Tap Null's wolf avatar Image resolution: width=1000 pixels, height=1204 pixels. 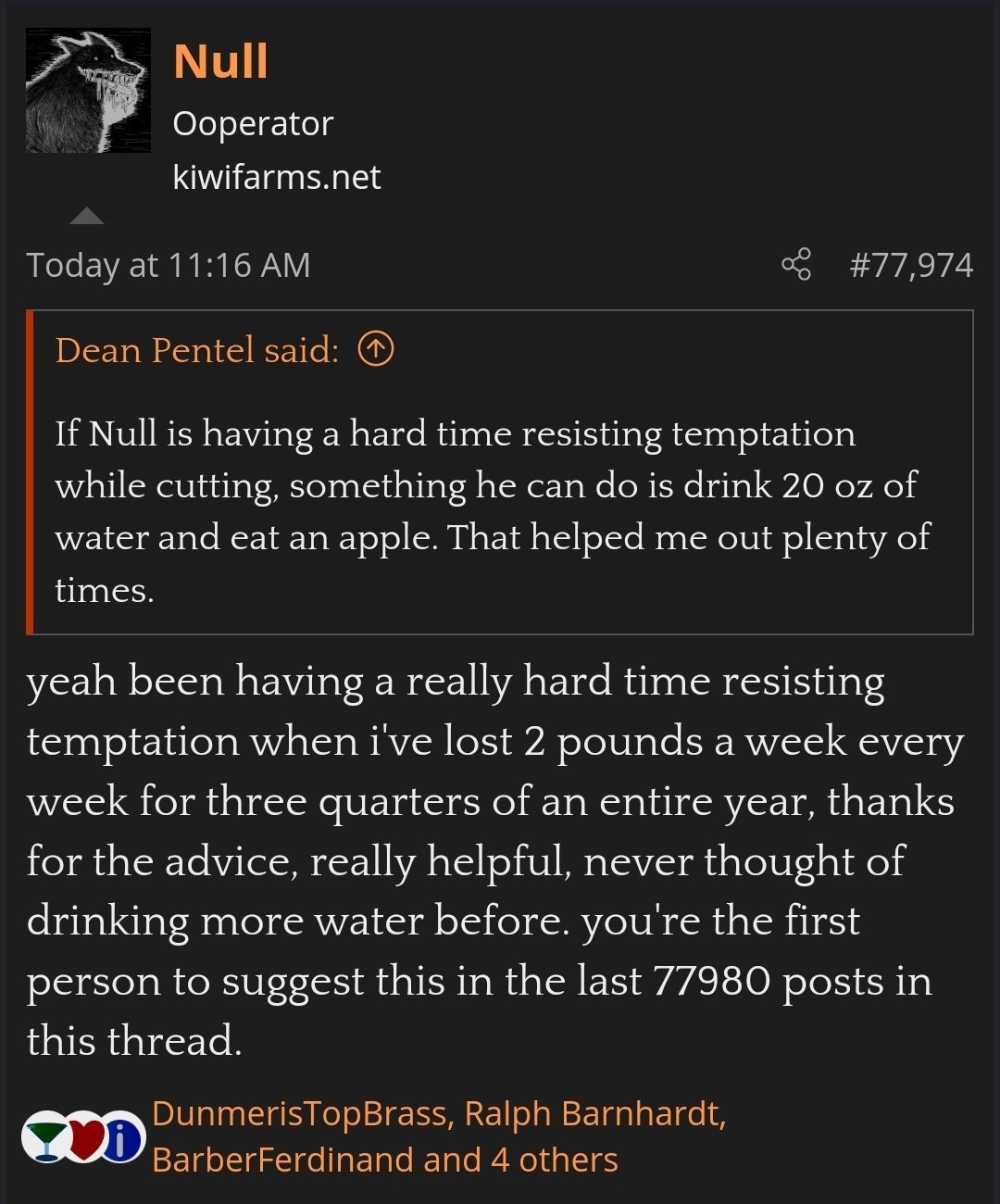click(x=88, y=91)
